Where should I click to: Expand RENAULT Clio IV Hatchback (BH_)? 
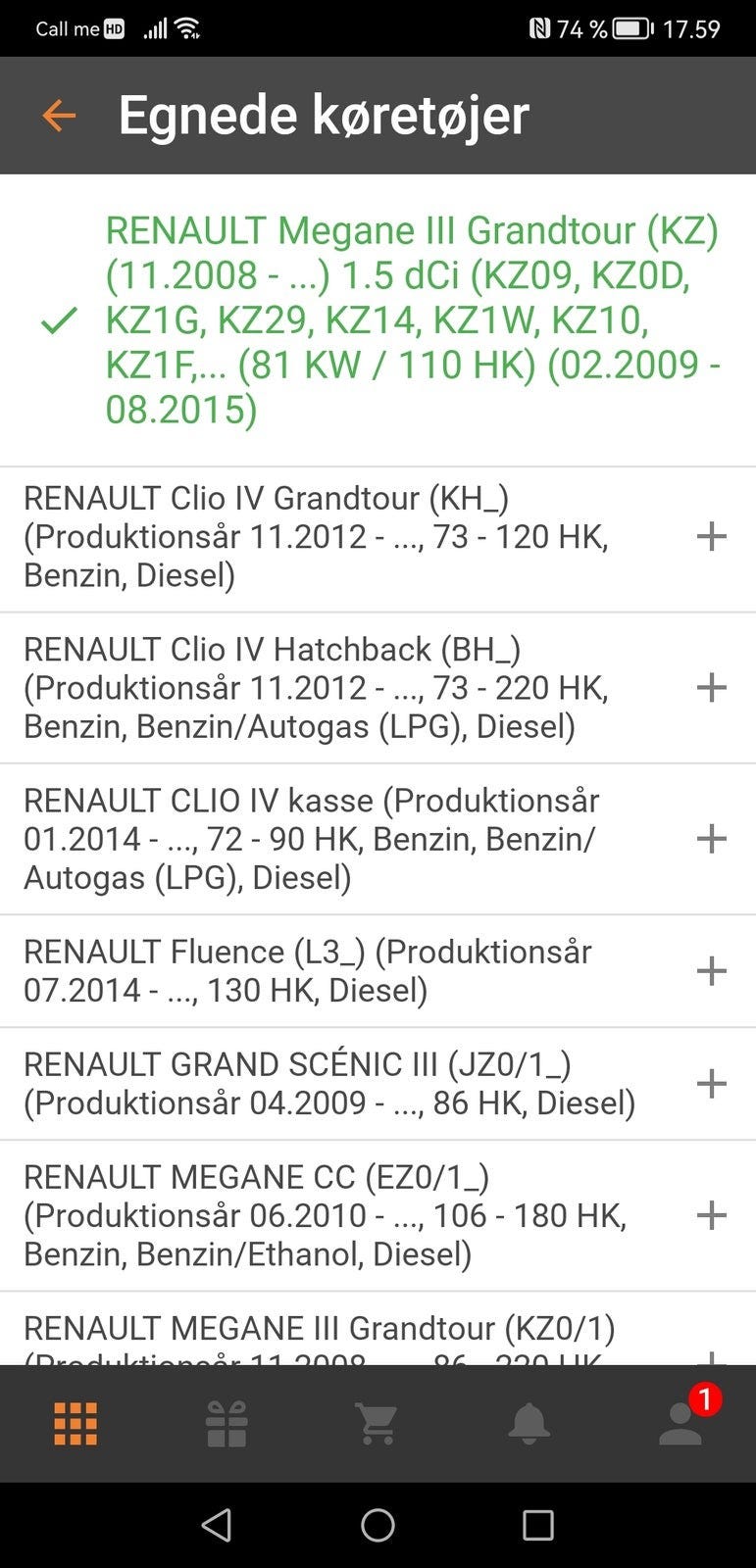(x=711, y=687)
